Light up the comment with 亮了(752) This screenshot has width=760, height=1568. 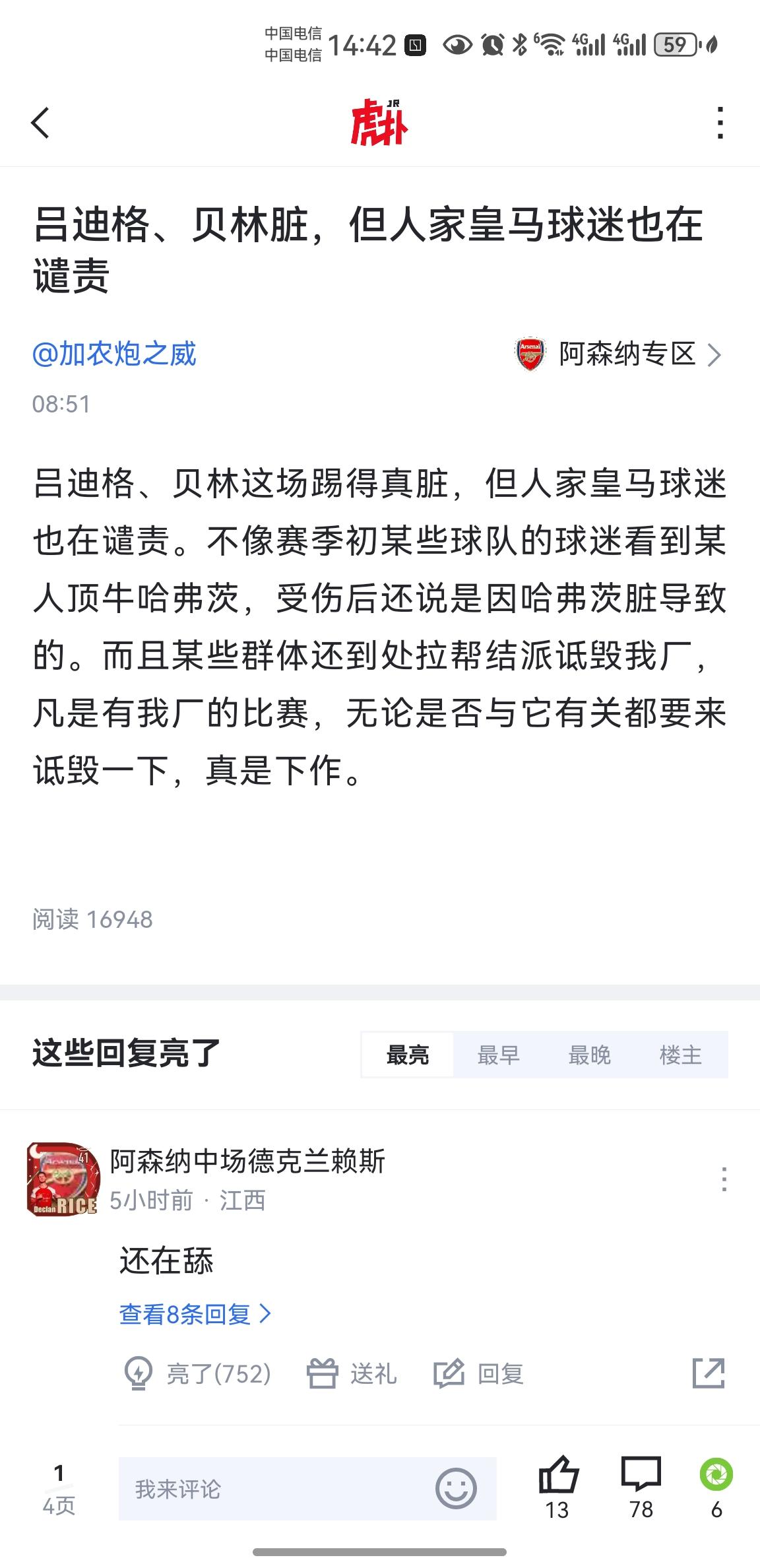[197, 1374]
